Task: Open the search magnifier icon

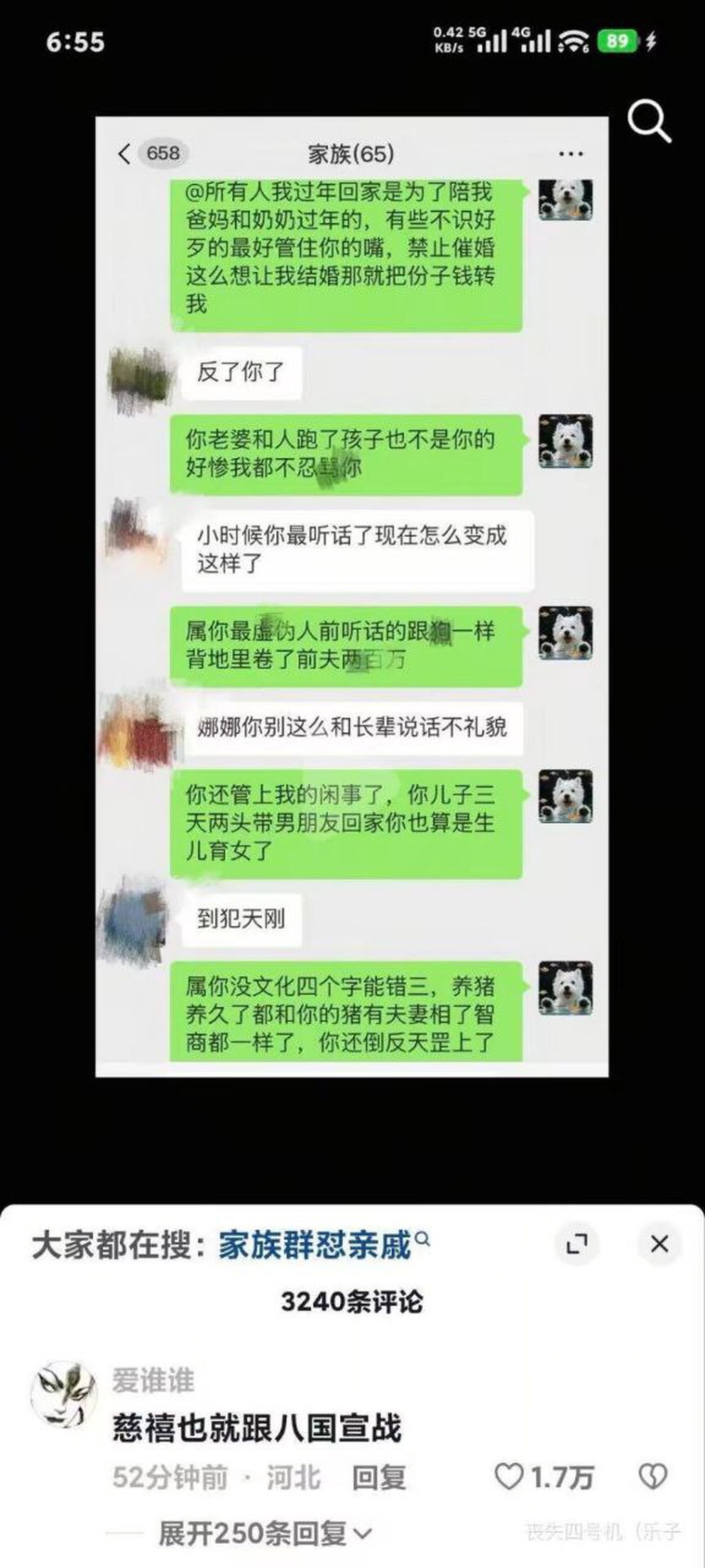Action: pyautogui.click(x=649, y=122)
